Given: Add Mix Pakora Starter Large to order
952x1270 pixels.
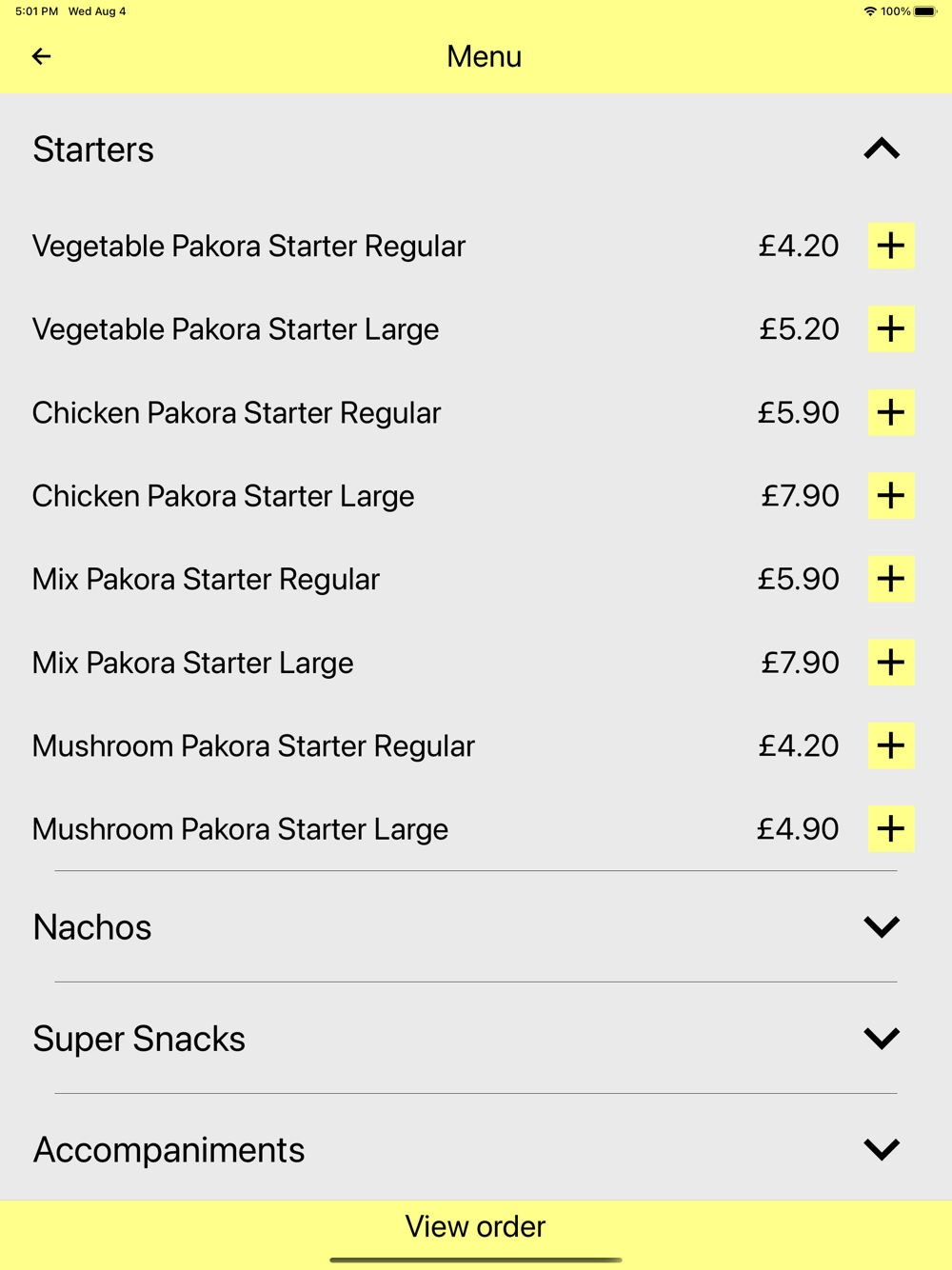Looking at the screenshot, I should click(891, 663).
